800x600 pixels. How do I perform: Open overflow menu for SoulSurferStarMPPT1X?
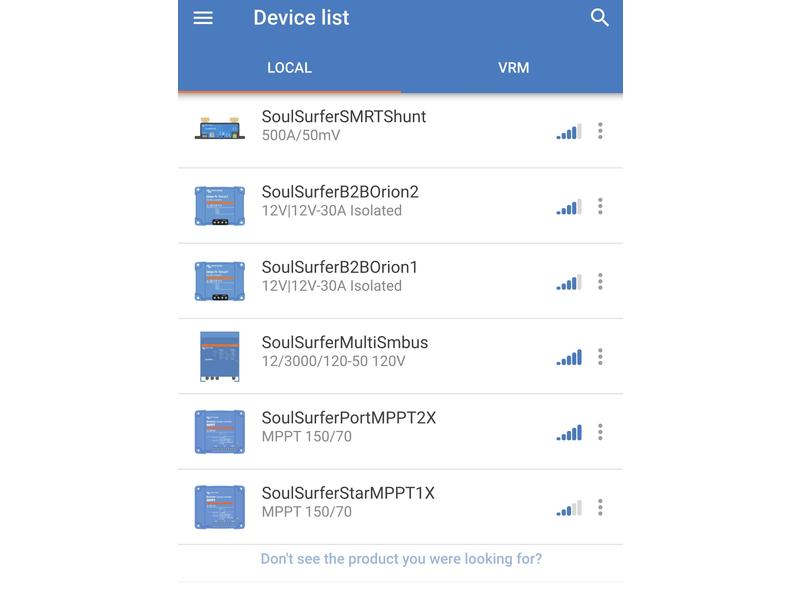tap(600, 508)
